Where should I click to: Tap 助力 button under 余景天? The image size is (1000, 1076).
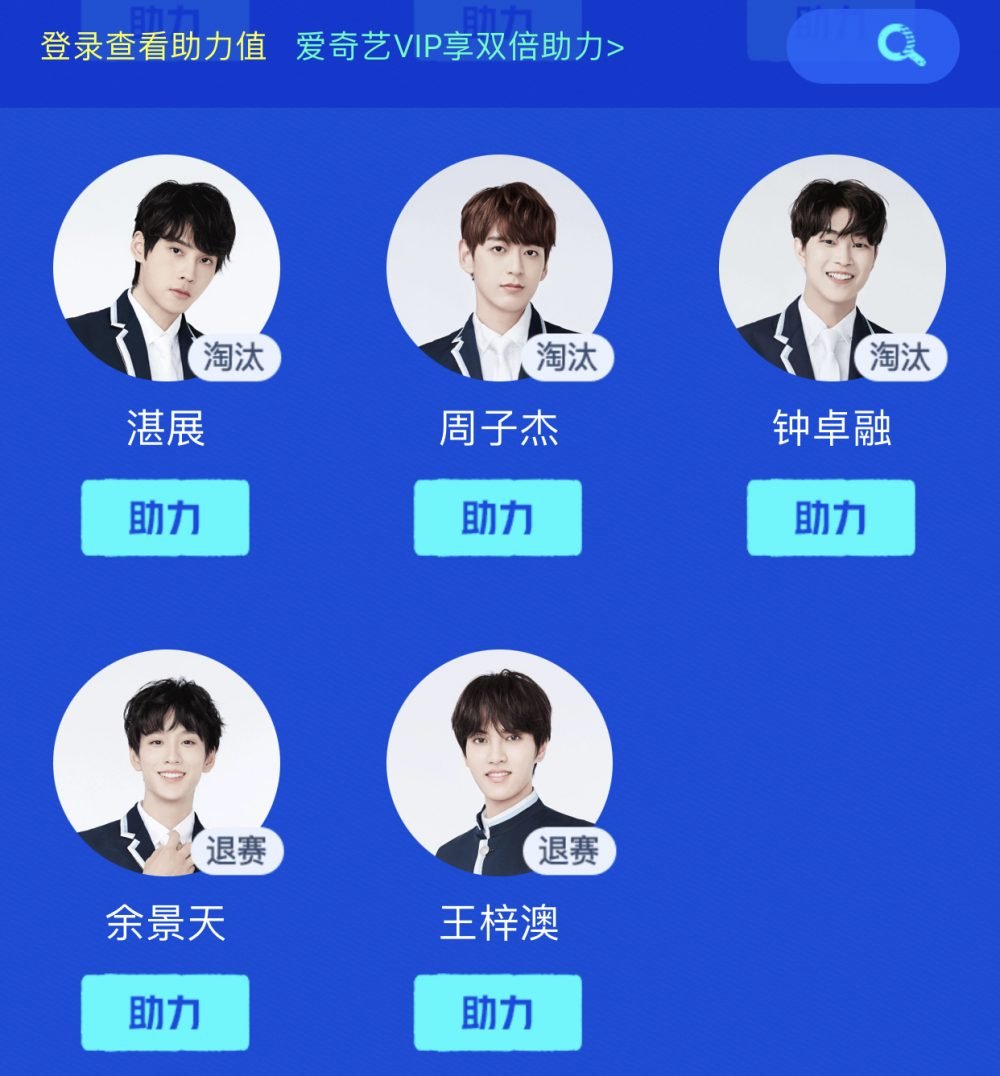(165, 1012)
